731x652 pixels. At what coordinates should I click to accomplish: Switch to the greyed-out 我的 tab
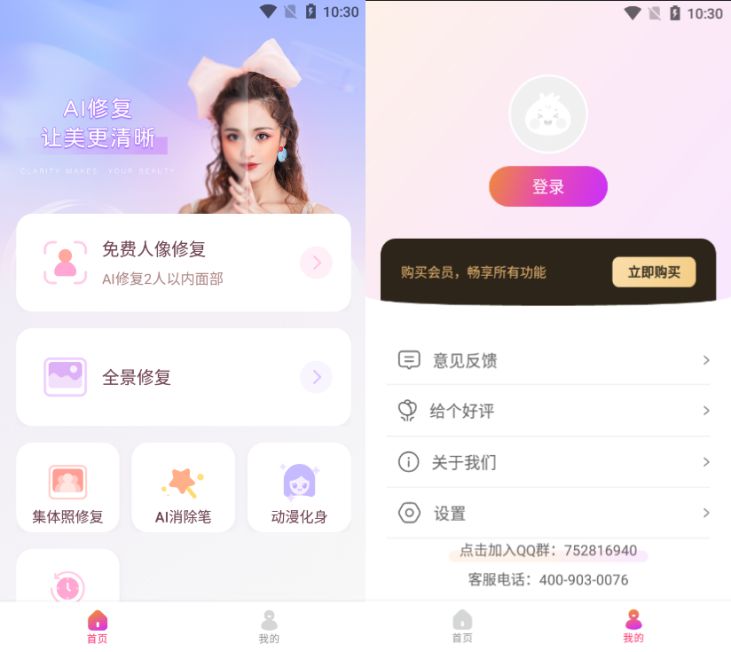click(x=269, y=627)
